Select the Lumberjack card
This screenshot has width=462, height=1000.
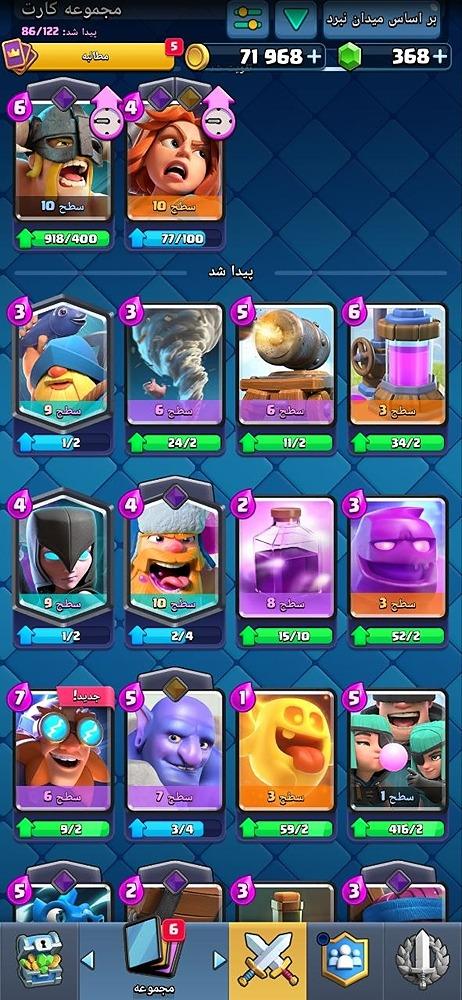click(x=175, y=566)
